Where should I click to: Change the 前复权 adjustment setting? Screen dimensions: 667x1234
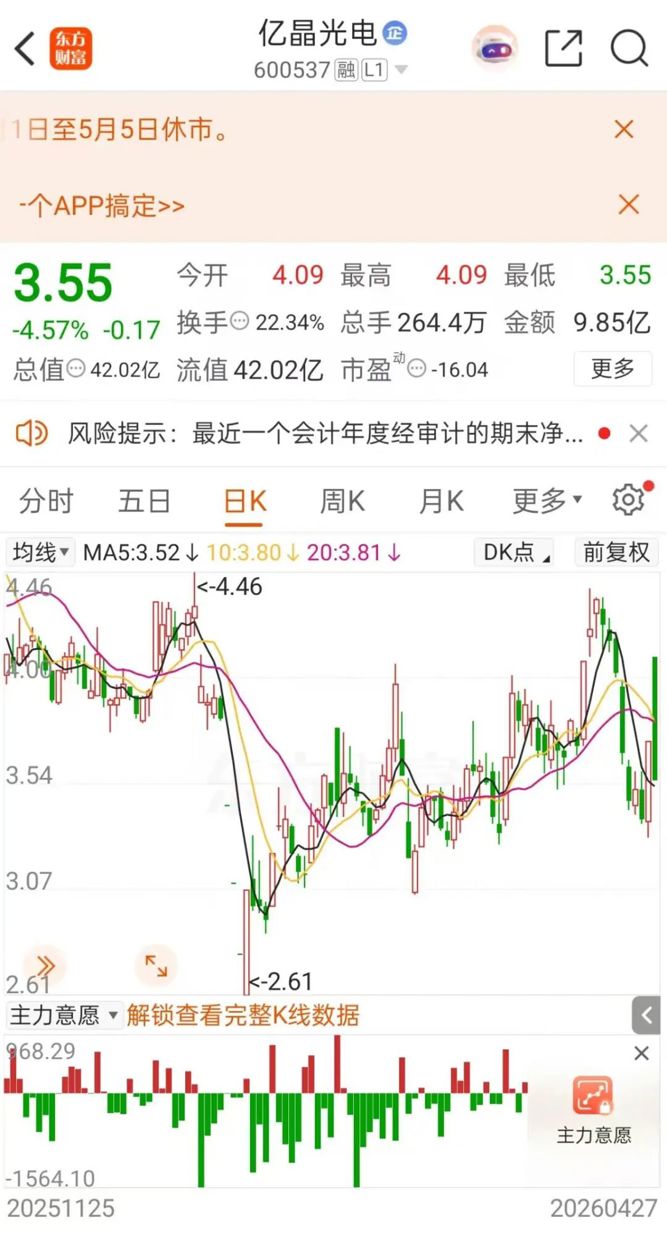pyautogui.click(x=617, y=552)
